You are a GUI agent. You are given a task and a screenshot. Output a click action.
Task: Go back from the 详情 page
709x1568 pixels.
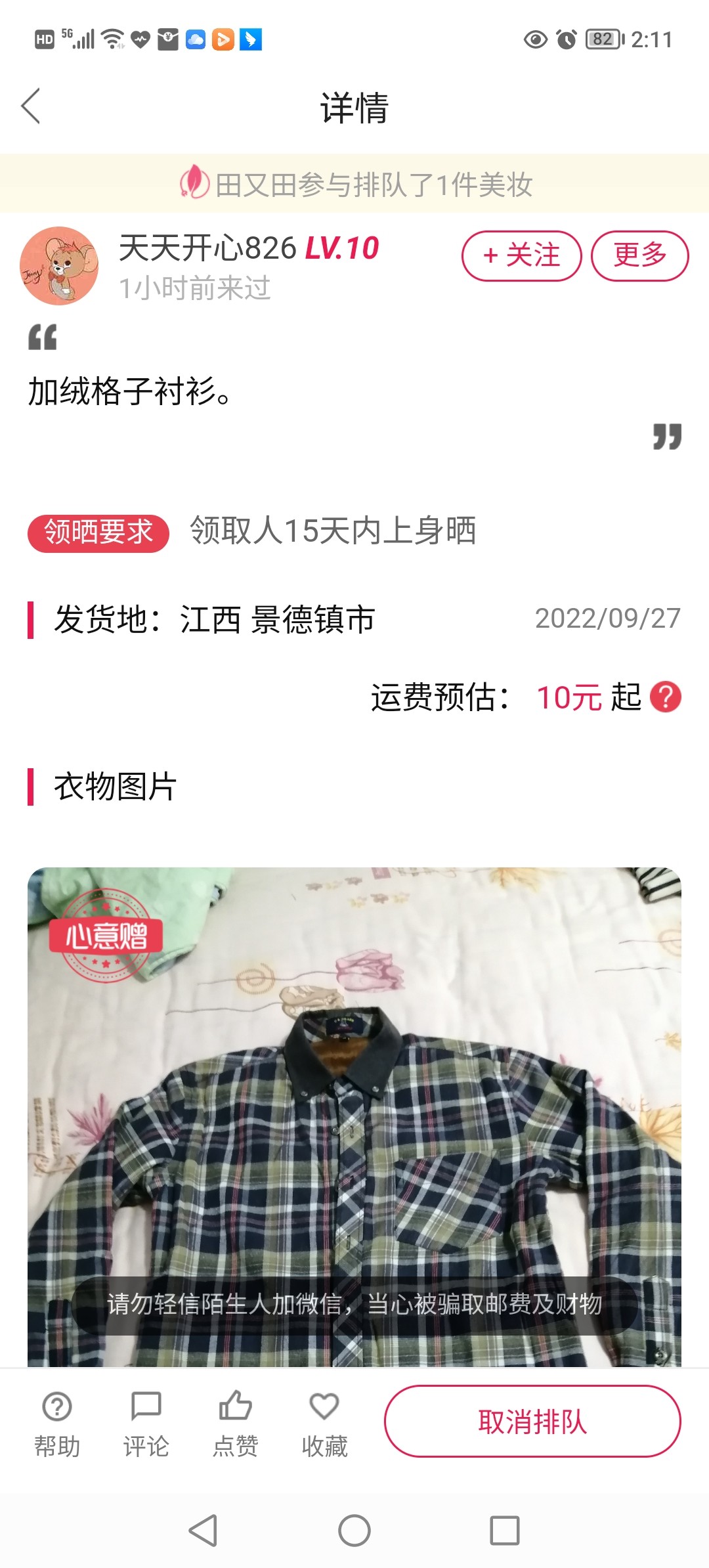pos(31,106)
